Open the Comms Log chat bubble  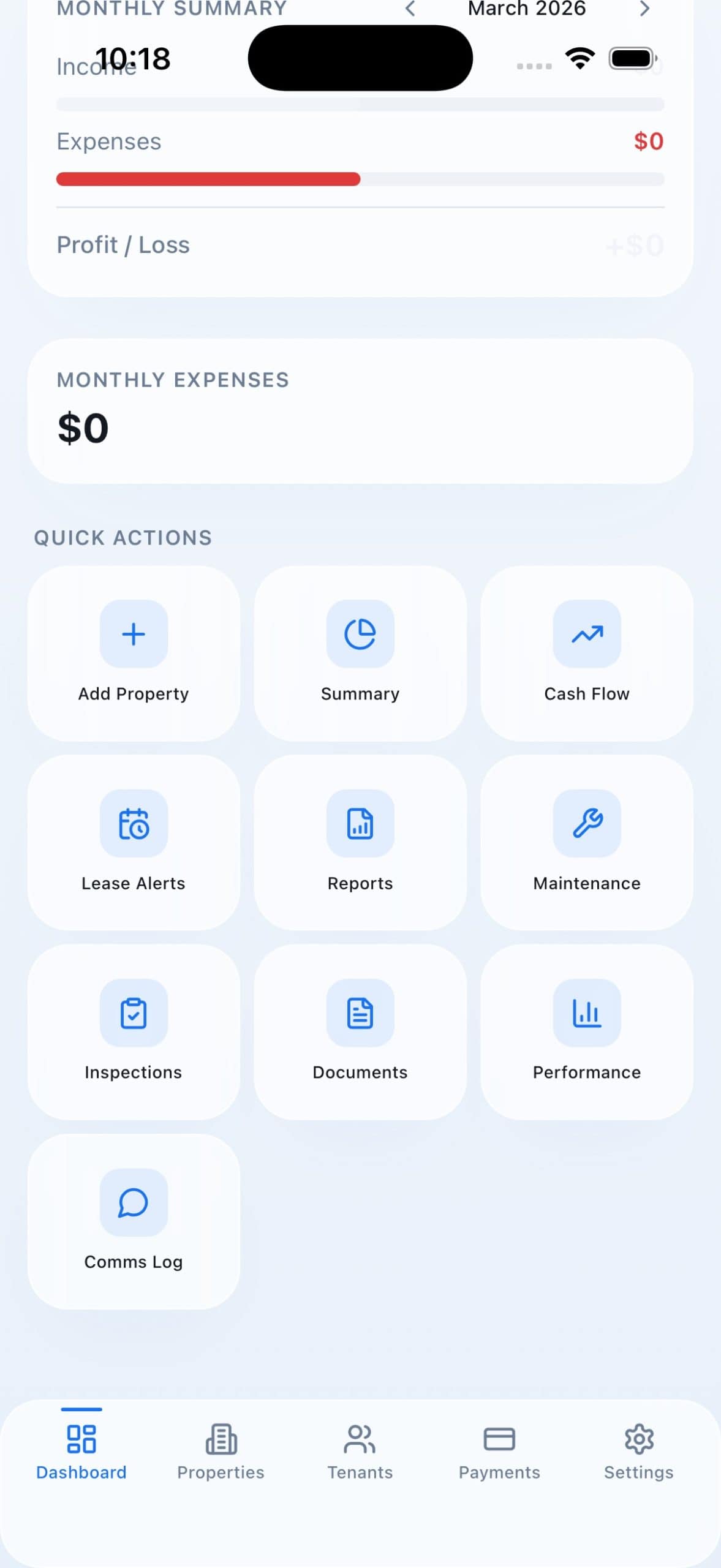tap(133, 1202)
